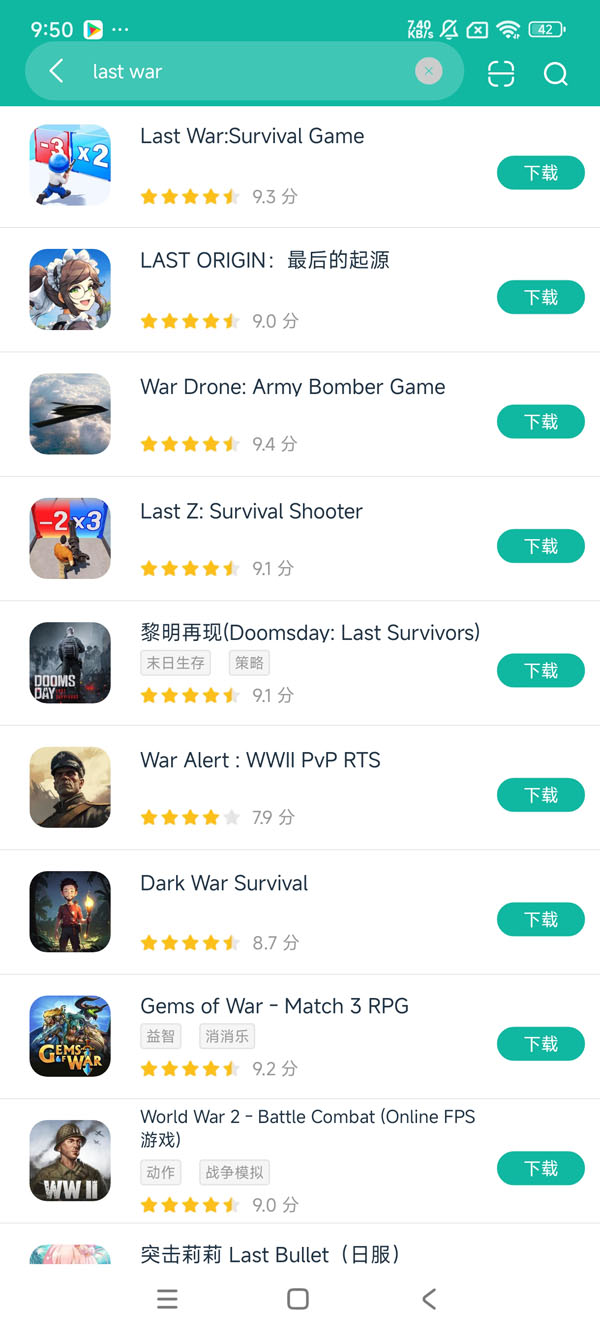Download World War 2 - Battle Combat
The width and height of the screenshot is (600, 1334).
540,1168
